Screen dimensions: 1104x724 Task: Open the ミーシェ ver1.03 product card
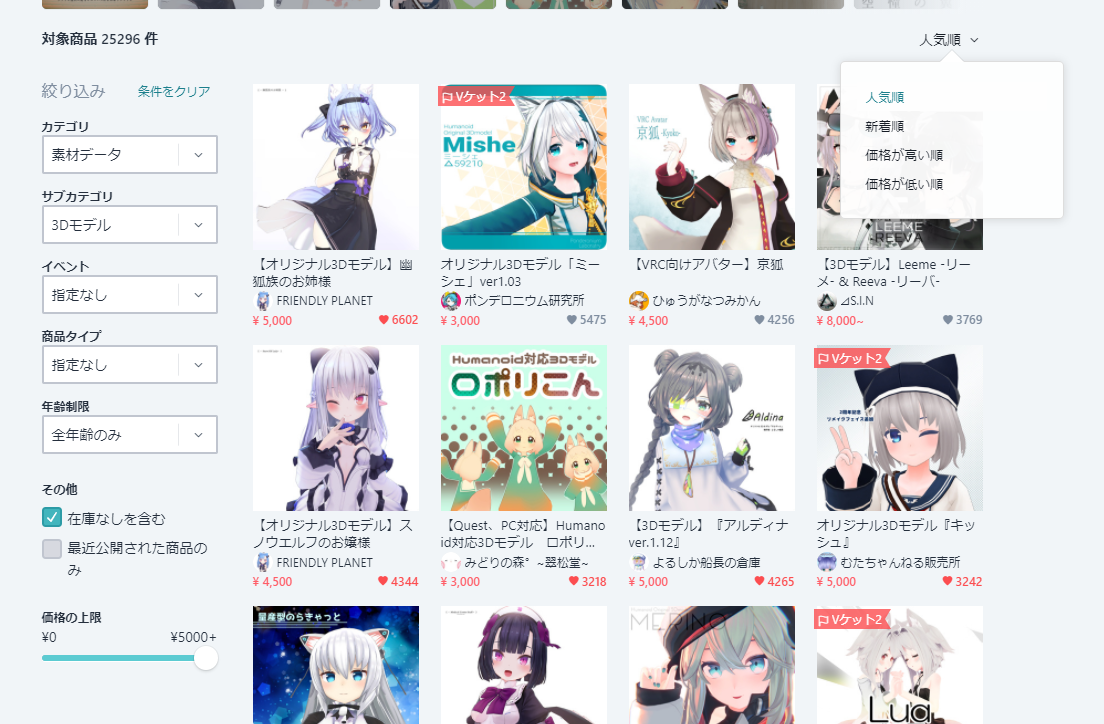523,167
